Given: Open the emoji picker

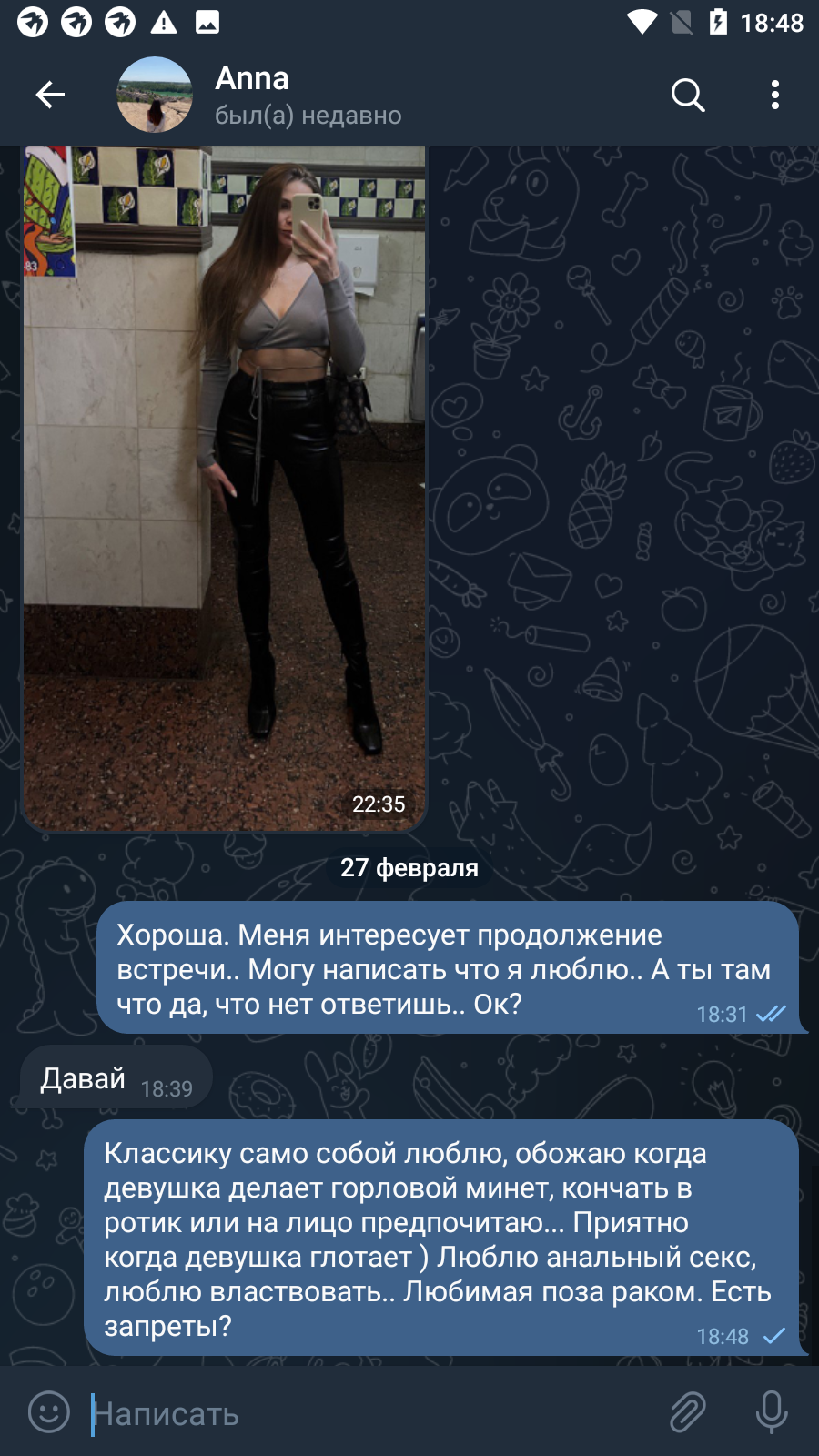Looking at the screenshot, I should [49, 1412].
